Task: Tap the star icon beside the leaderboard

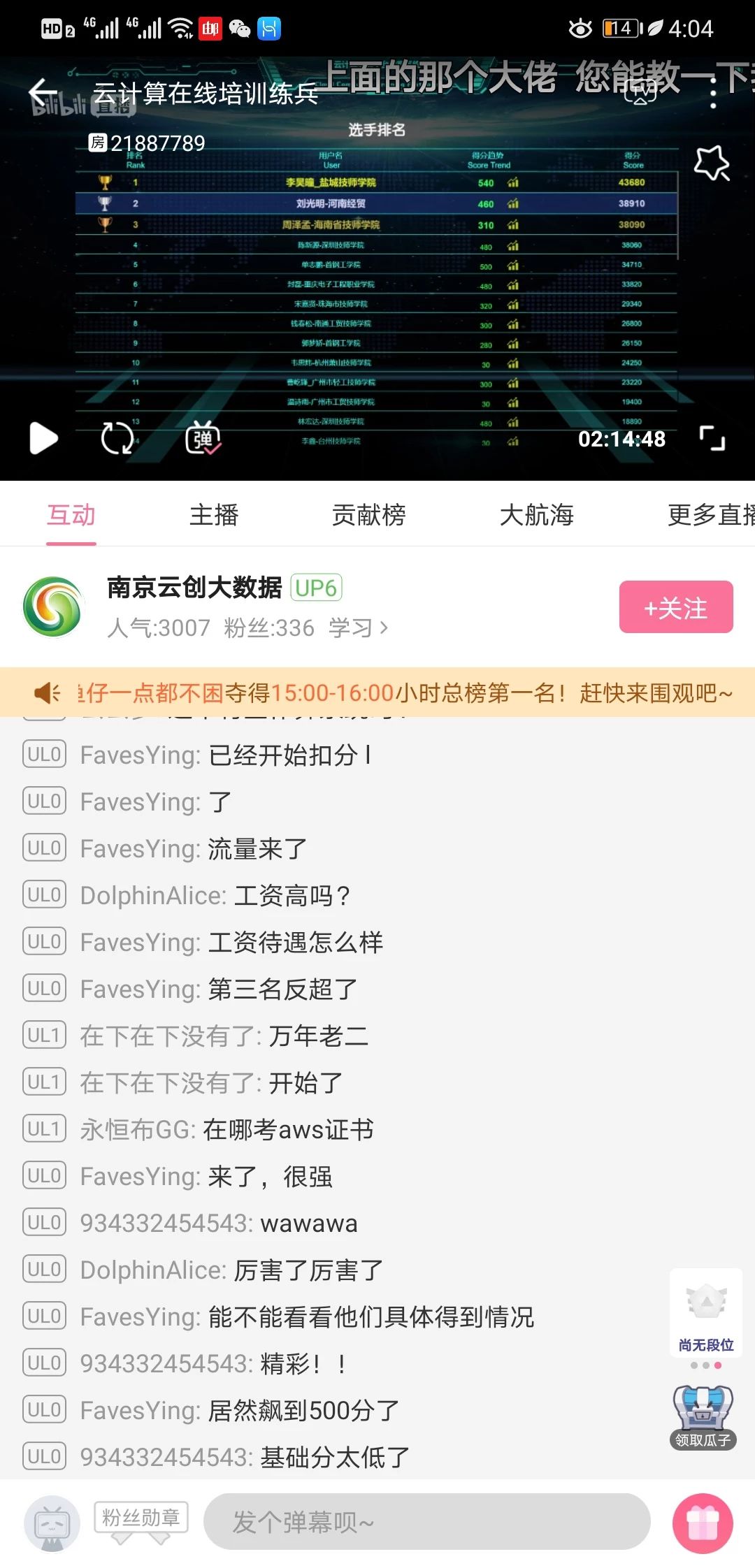Action: 712,163
